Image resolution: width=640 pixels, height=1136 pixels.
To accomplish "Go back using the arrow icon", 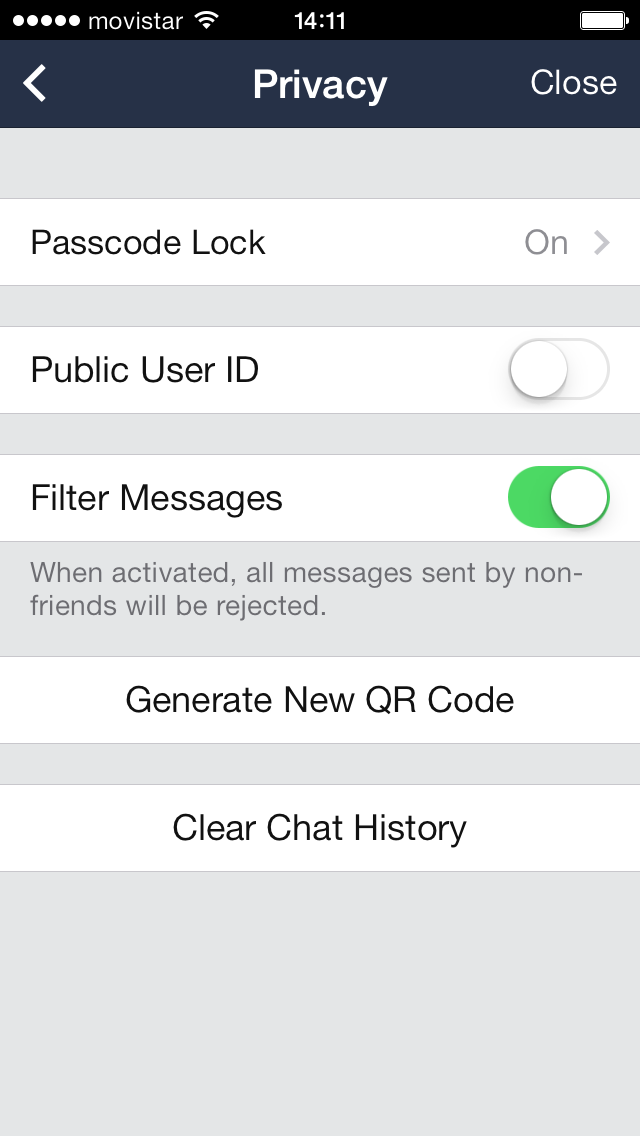I will point(35,83).
